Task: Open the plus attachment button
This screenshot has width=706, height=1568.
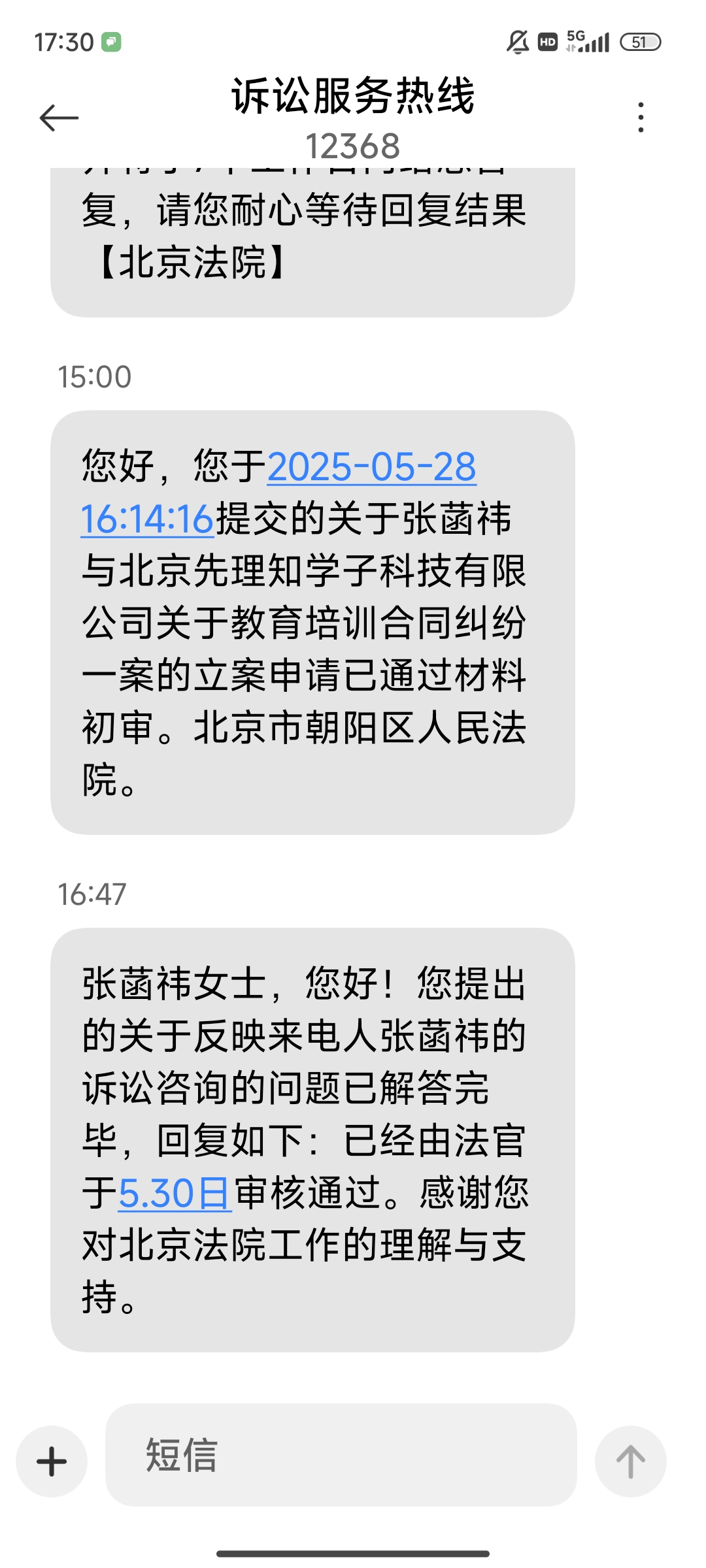Action: 52,1461
